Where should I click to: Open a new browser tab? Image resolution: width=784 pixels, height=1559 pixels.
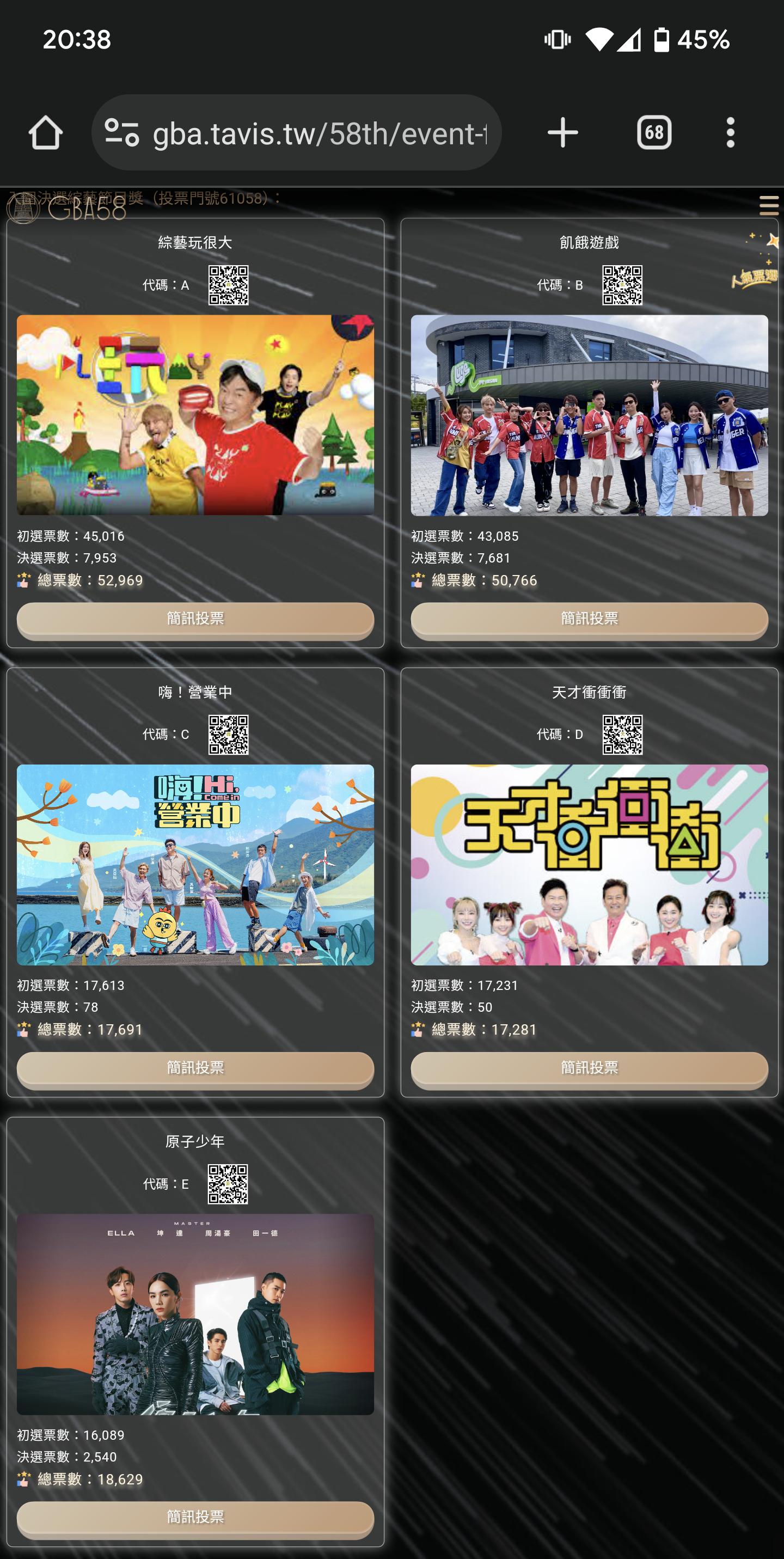tap(562, 132)
